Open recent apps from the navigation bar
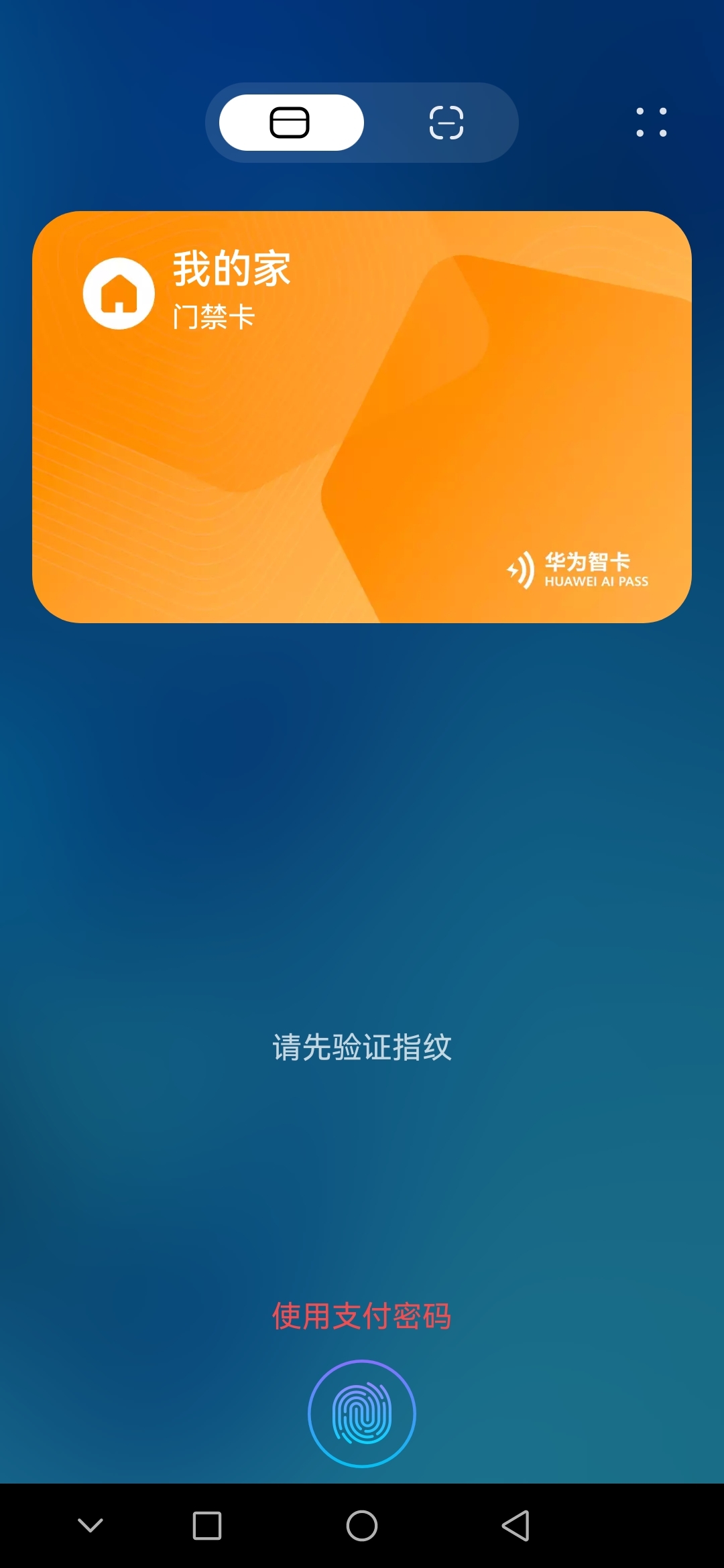This screenshot has width=724, height=1568. pyautogui.click(x=207, y=1526)
